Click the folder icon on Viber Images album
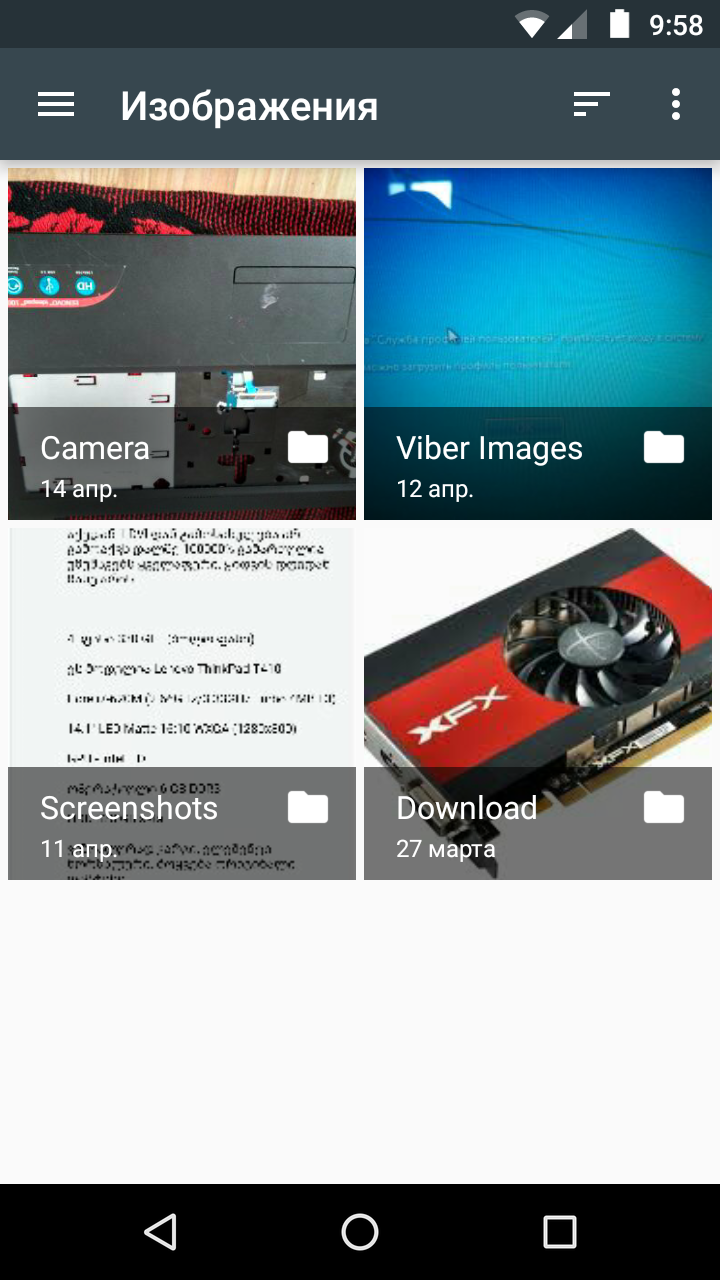Image resolution: width=720 pixels, height=1280 pixels. 665,448
